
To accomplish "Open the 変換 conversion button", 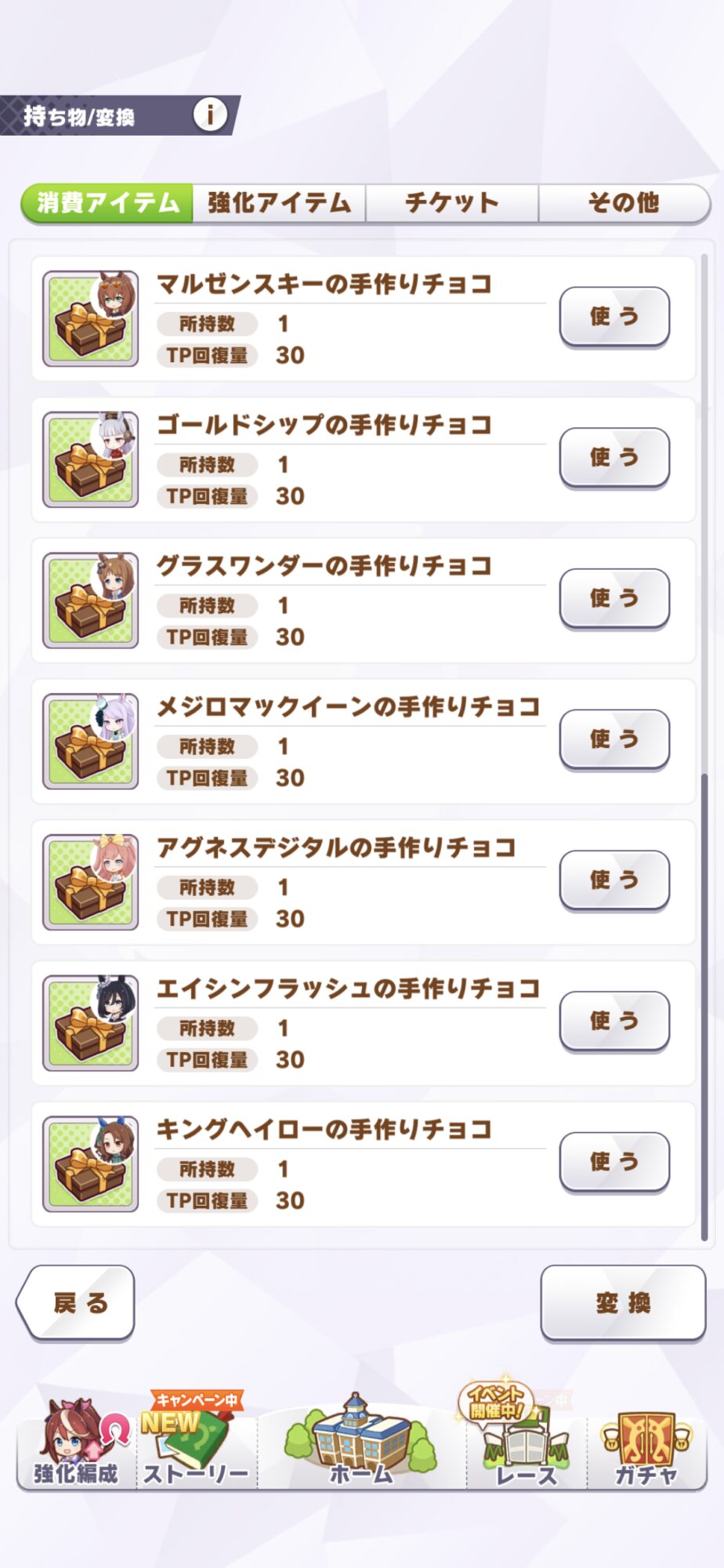I will coord(623,1303).
